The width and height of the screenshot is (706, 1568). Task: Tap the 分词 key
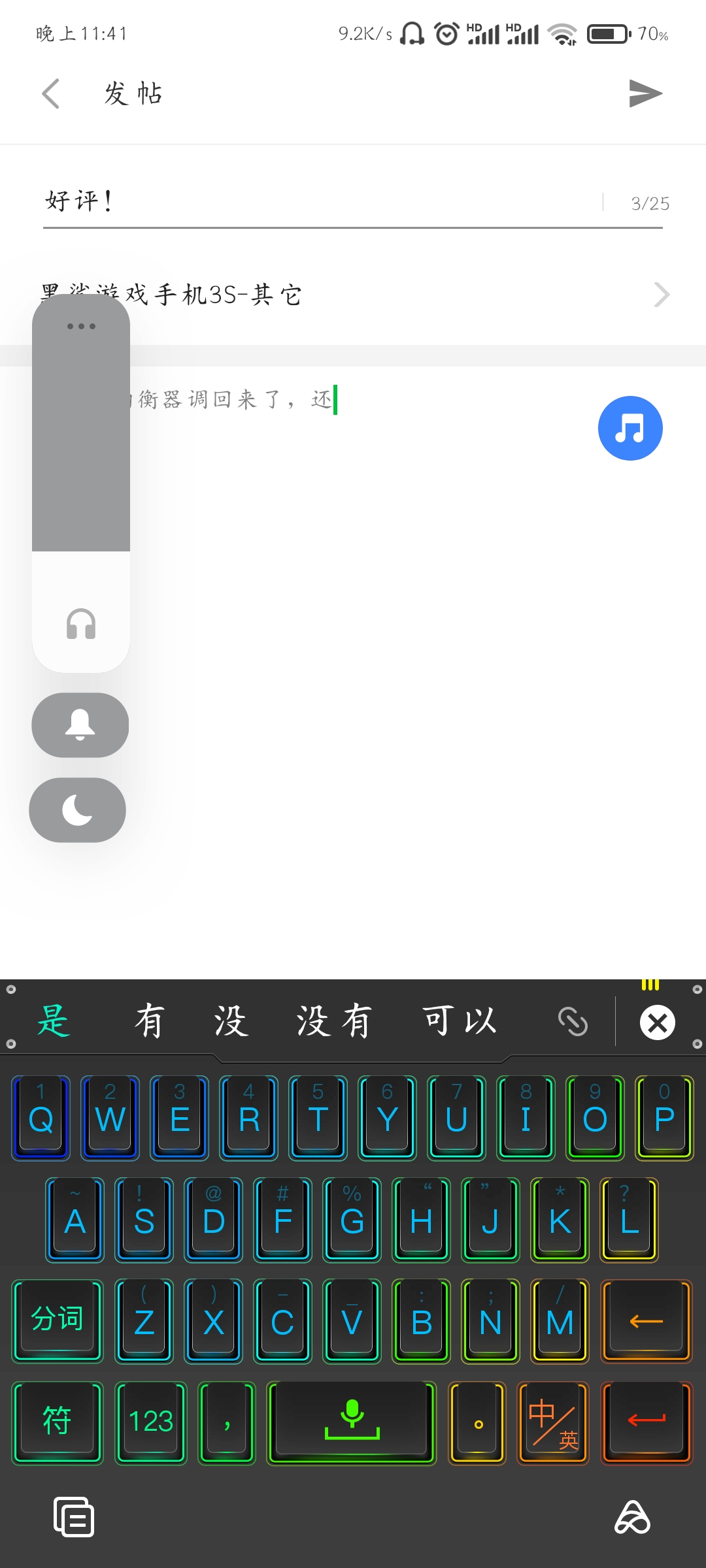pos(58,1321)
